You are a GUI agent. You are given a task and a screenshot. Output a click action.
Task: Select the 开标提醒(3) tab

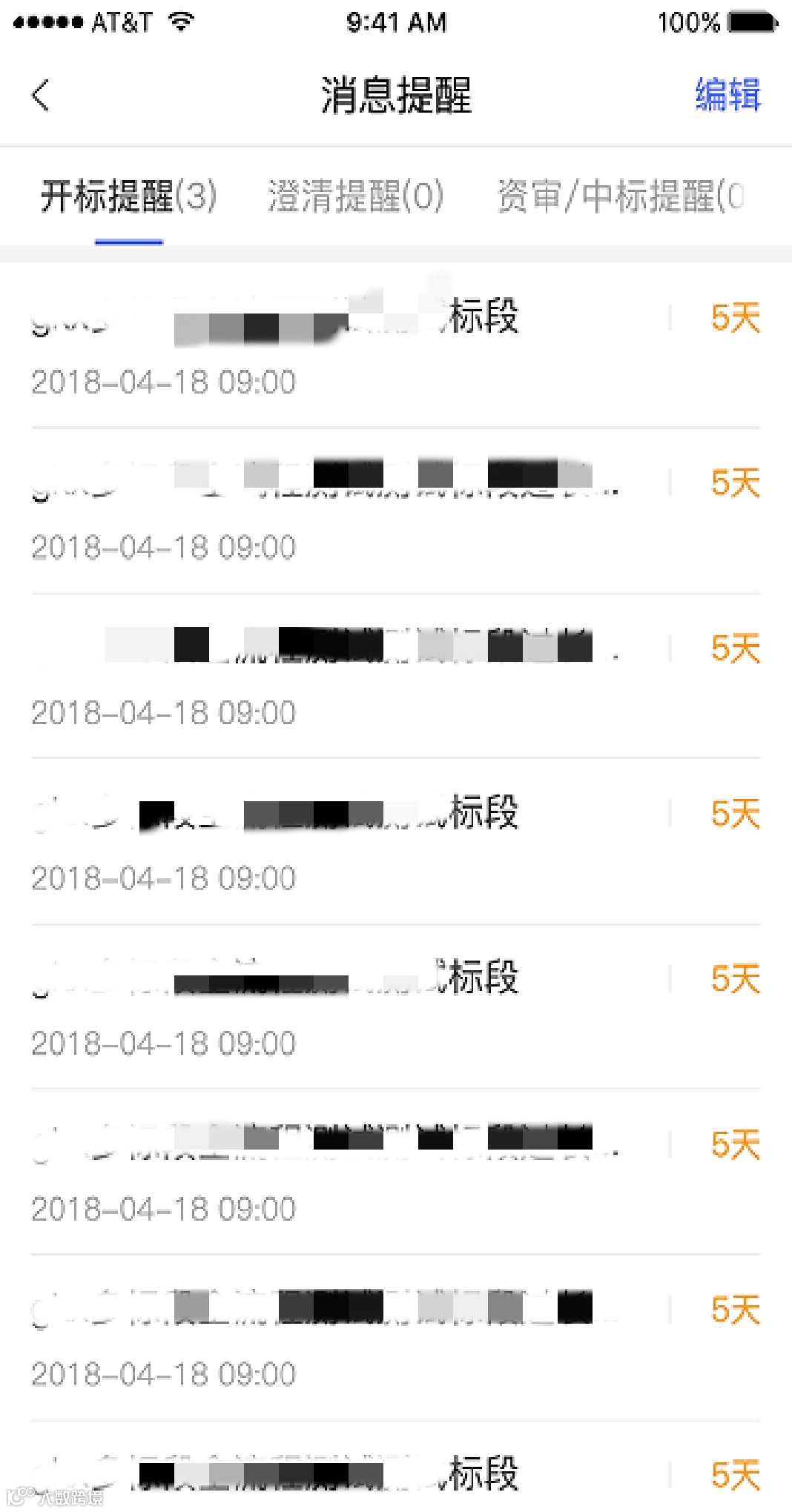(x=128, y=197)
